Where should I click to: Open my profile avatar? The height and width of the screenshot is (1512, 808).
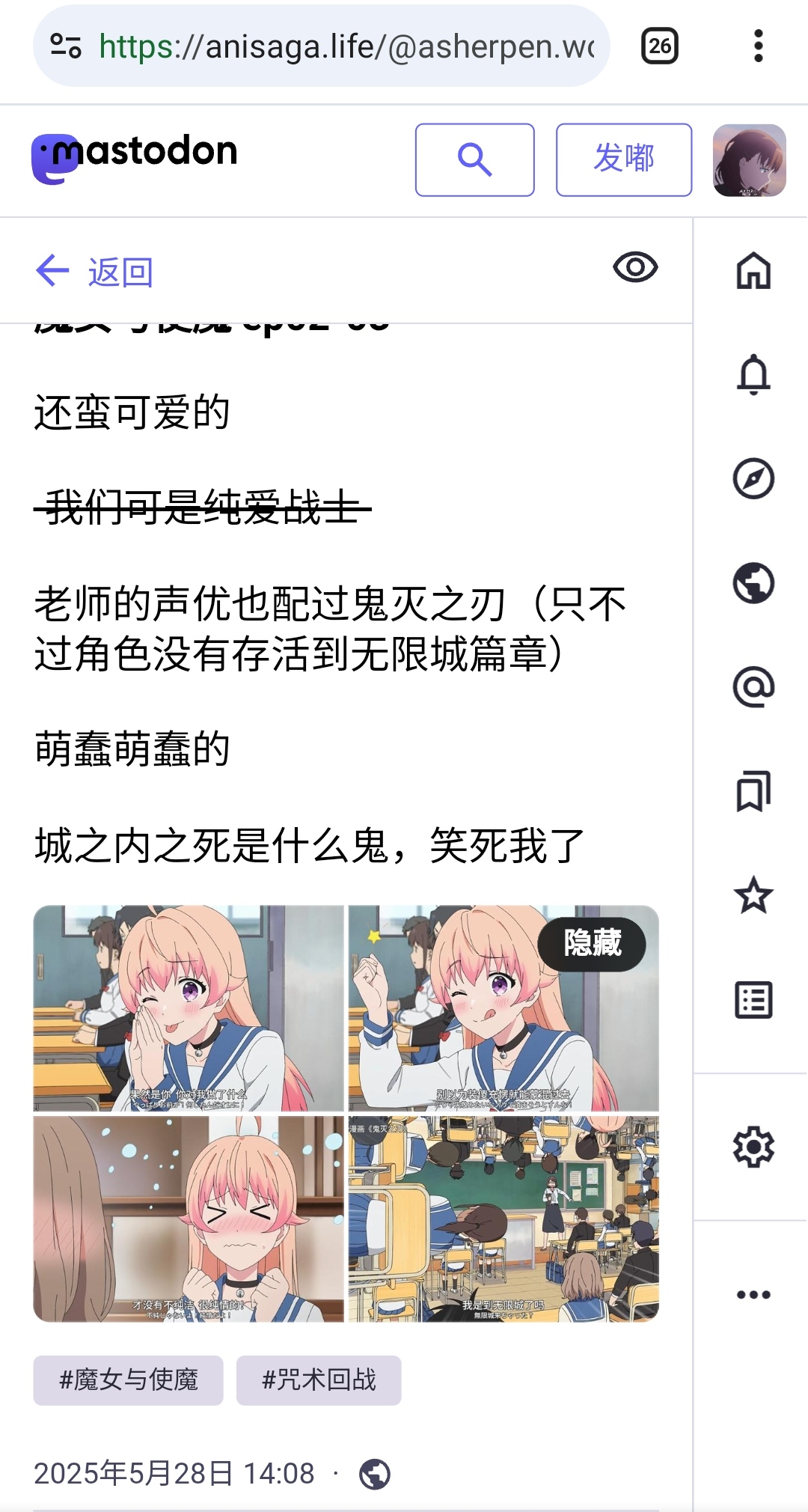[749, 160]
